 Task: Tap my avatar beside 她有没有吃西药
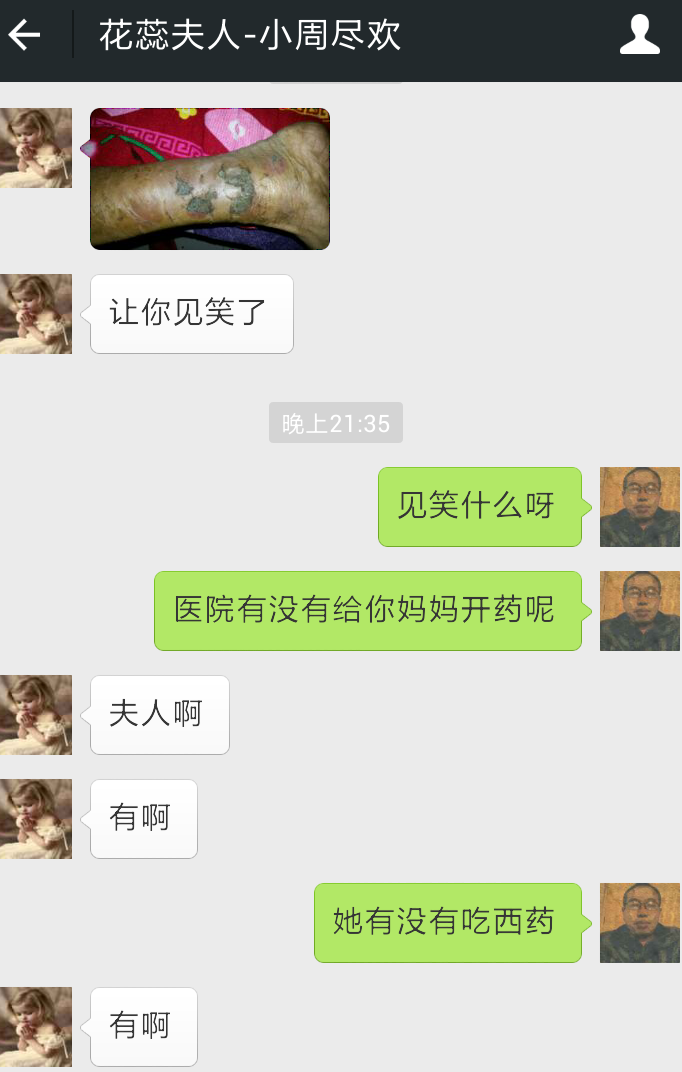pos(639,923)
